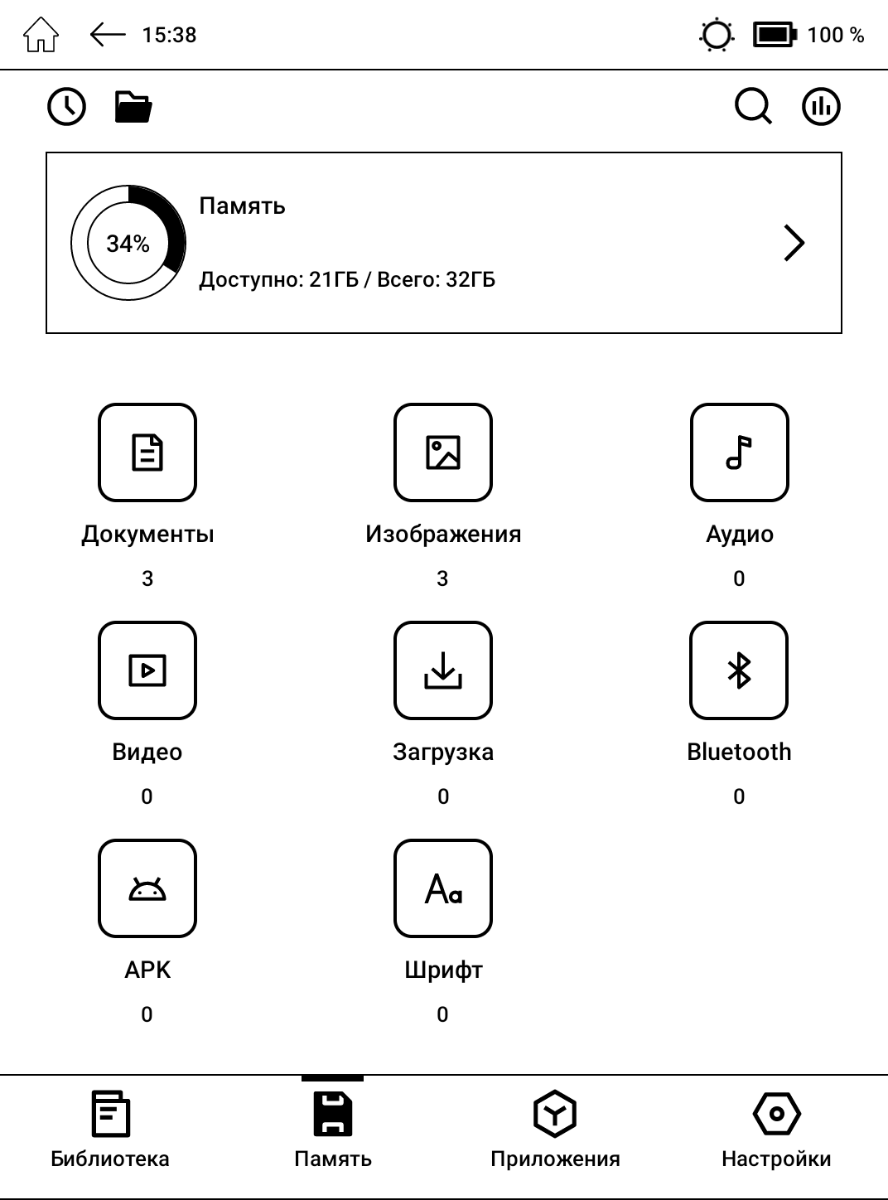Open the Документы category
Screen dimensions: 888x1200
click(x=147, y=453)
